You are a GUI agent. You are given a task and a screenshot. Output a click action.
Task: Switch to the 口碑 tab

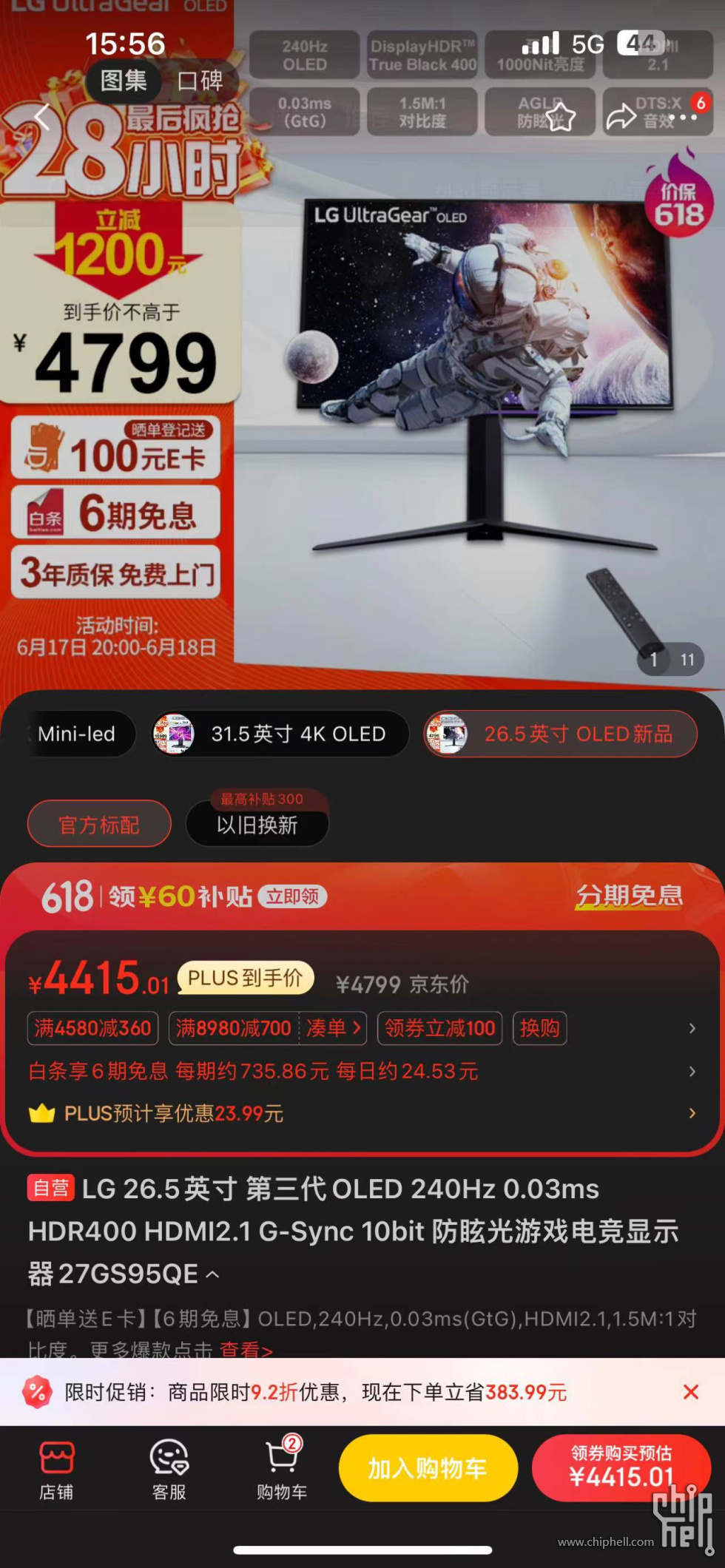(200, 81)
